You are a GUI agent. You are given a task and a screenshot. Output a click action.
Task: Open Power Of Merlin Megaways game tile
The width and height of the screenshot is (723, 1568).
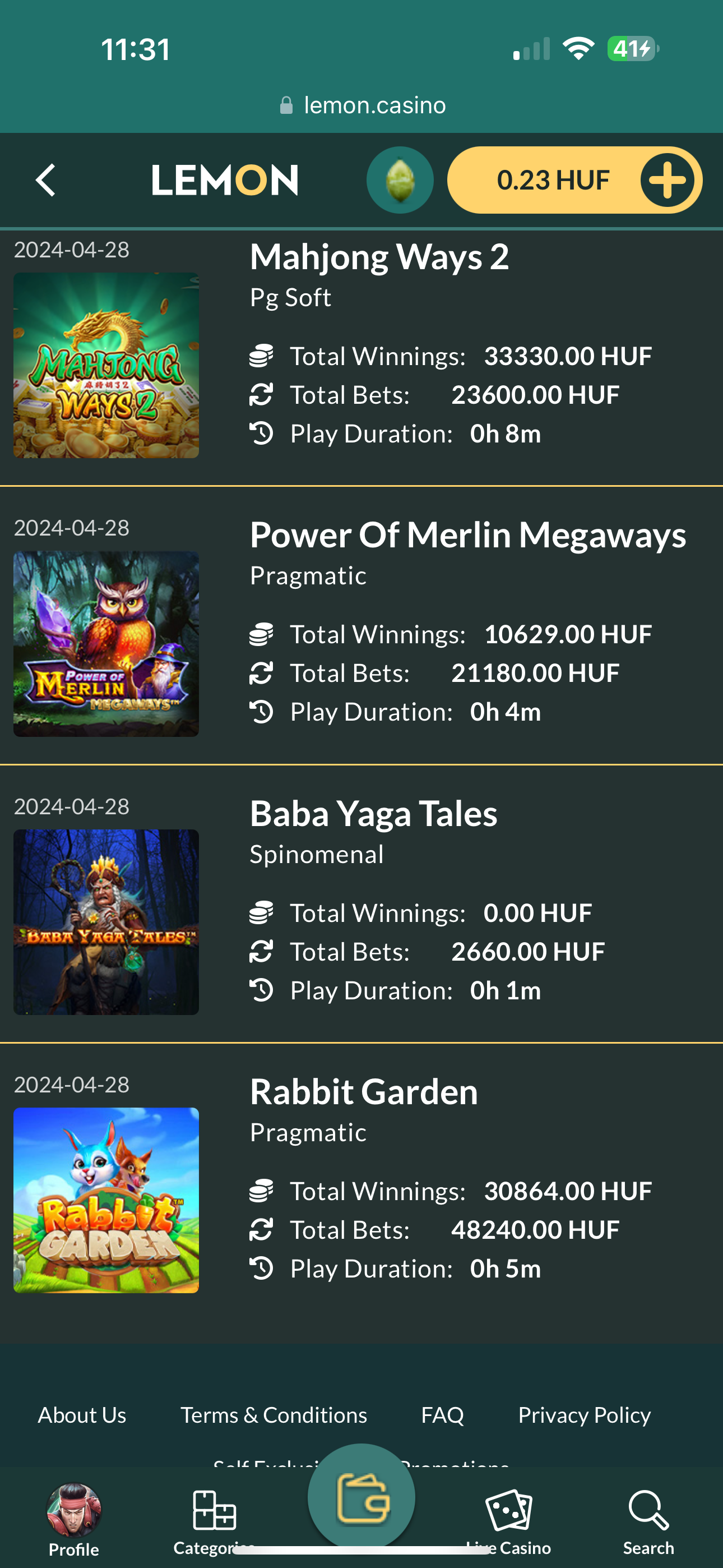pyautogui.click(x=106, y=644)
